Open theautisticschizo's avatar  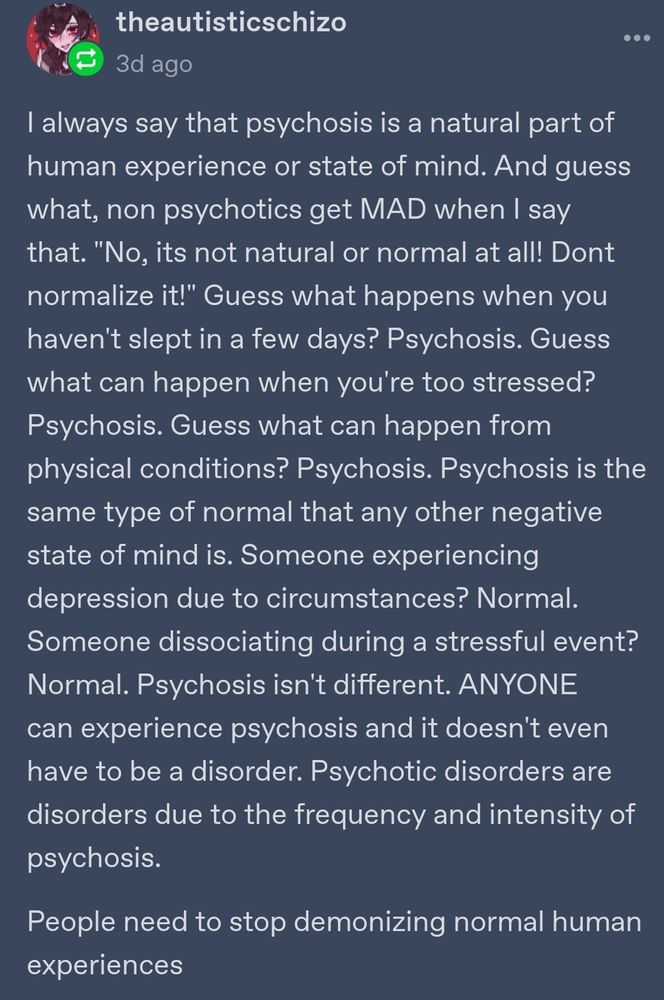[62, 36]
